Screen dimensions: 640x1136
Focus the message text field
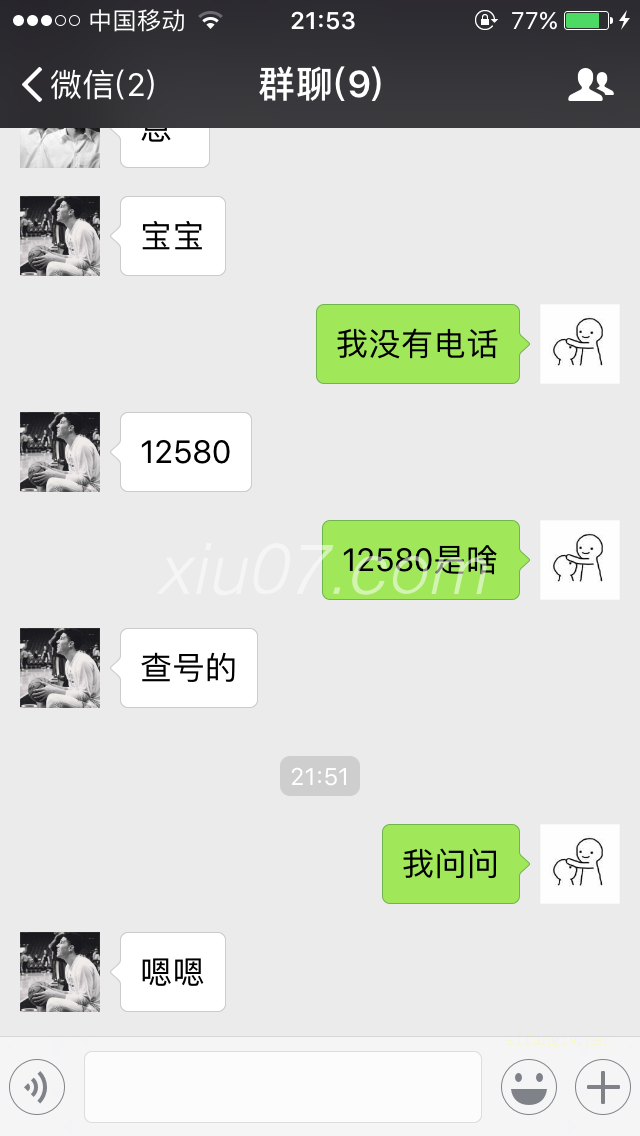coord(283,1087)
